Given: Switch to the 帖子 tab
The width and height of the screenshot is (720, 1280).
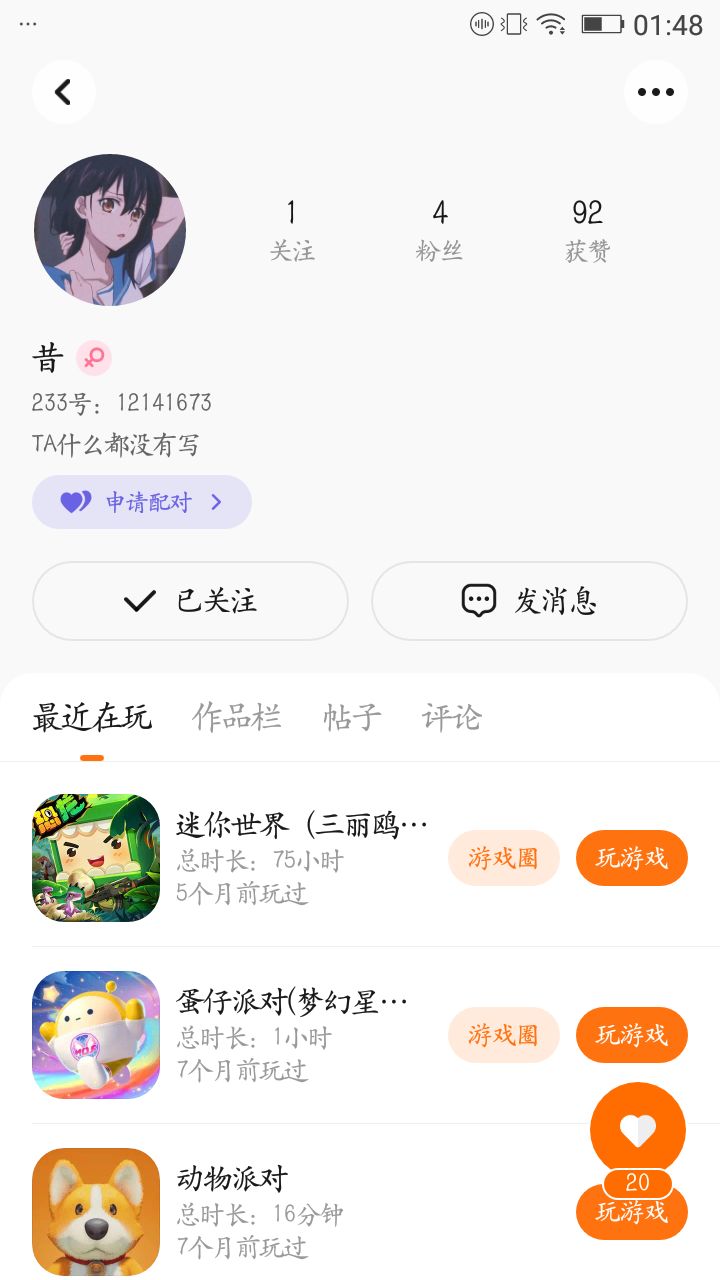Looking at the screenshot, I should pyautogui.click(x=352, y=717).
